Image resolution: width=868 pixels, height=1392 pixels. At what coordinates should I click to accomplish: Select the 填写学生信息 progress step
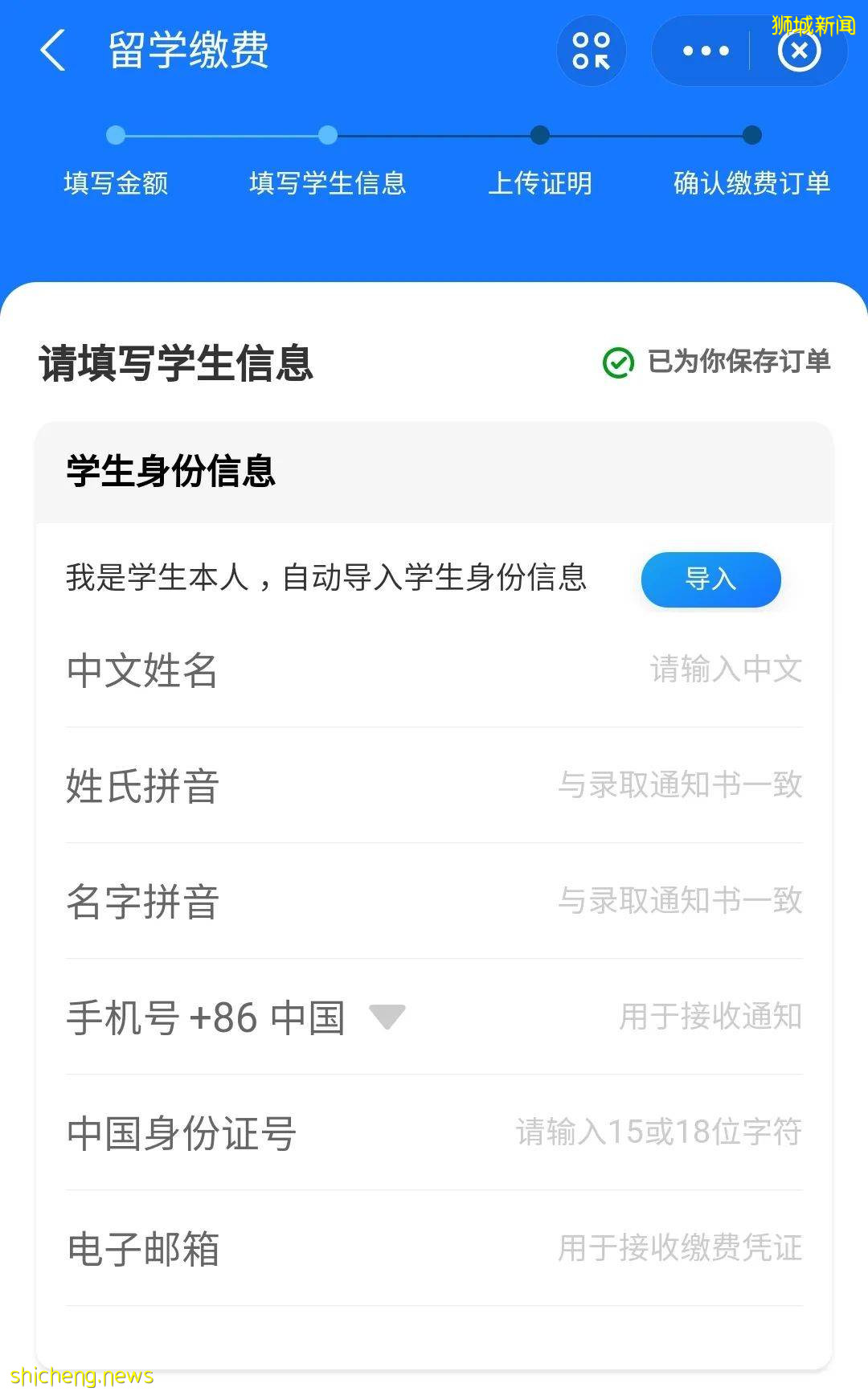(326, 136)
